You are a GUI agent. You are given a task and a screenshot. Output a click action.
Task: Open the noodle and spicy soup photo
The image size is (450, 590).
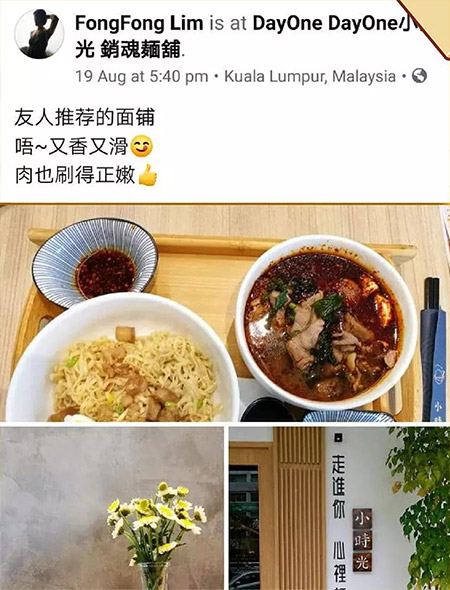click(x=225, y=313)
